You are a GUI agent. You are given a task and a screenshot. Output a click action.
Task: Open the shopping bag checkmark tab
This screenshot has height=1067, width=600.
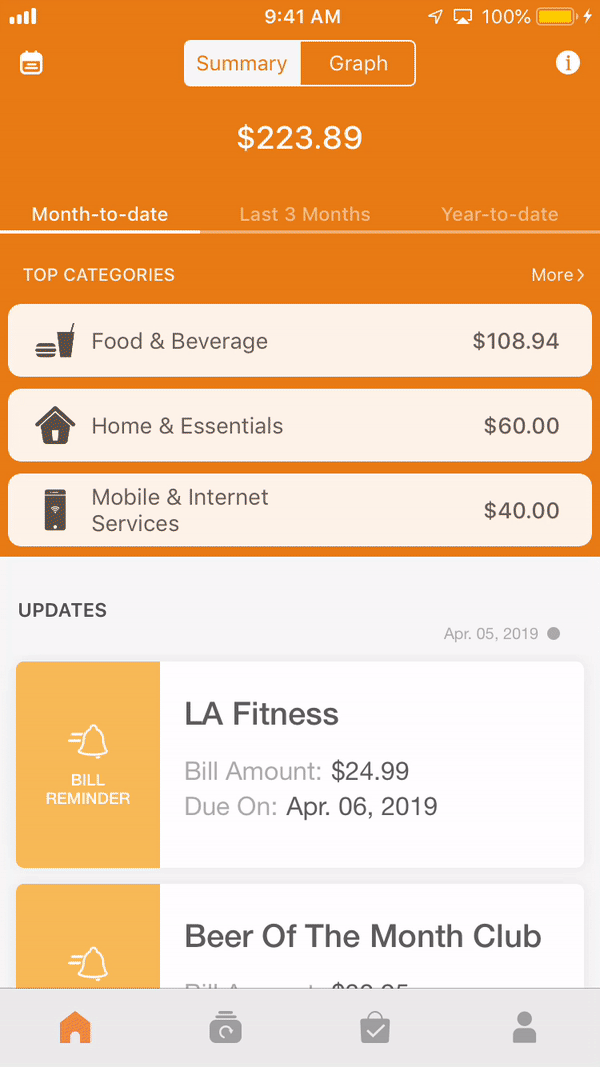click(375, 1027)
